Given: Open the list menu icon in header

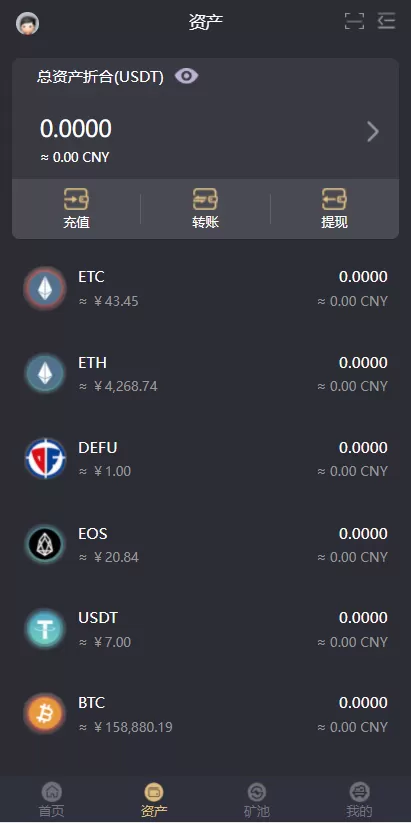Looking at the screenshot, I should 386,21.
